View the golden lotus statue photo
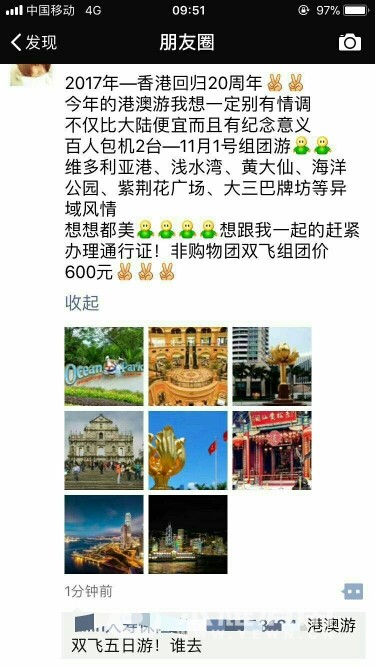The image size is (375, 667). coord(272,366)
